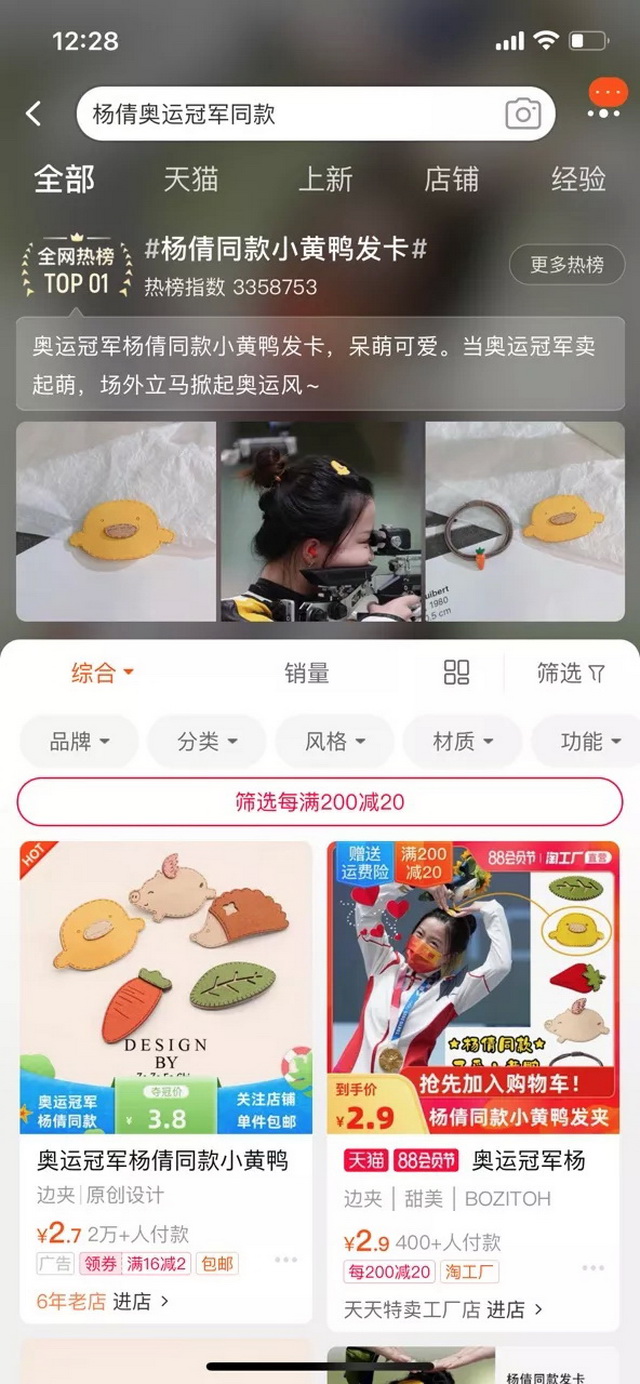The image size is (640, 1384).
Task: Toggle grid layout view icon
Action: click(x=456, y=672)
